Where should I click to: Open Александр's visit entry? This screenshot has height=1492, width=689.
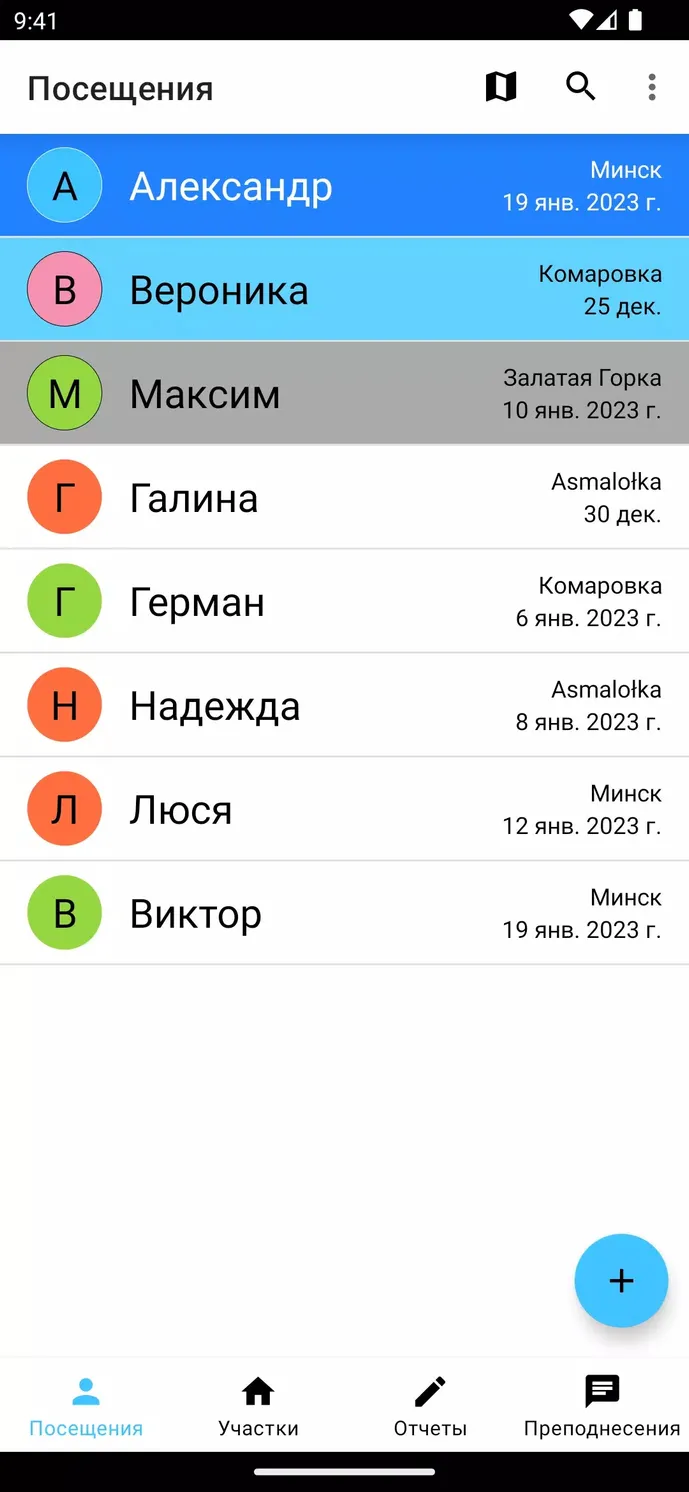coord(344,186)
